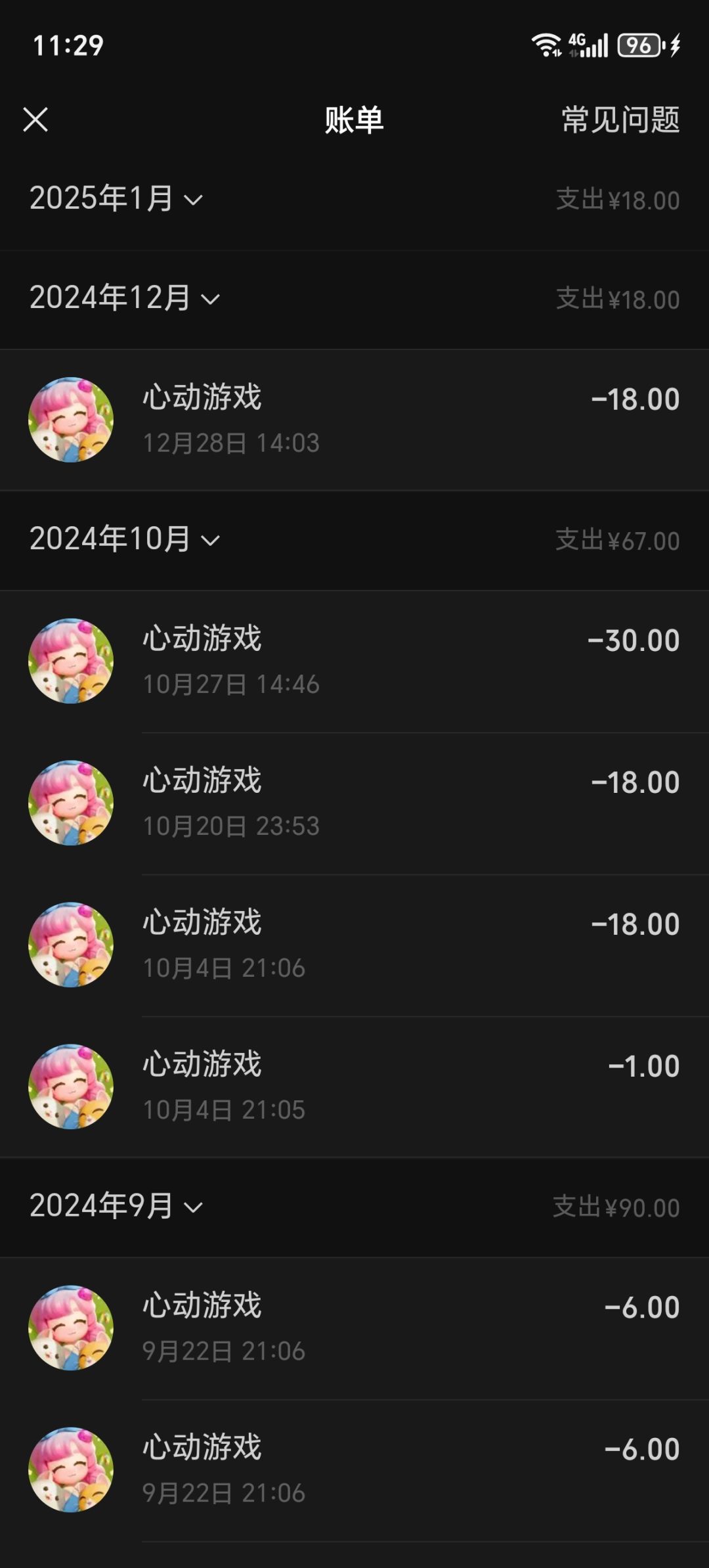Open 常见问题 from the top bar
This screenshot has width=709, height=1568.
tap(618, 120)
